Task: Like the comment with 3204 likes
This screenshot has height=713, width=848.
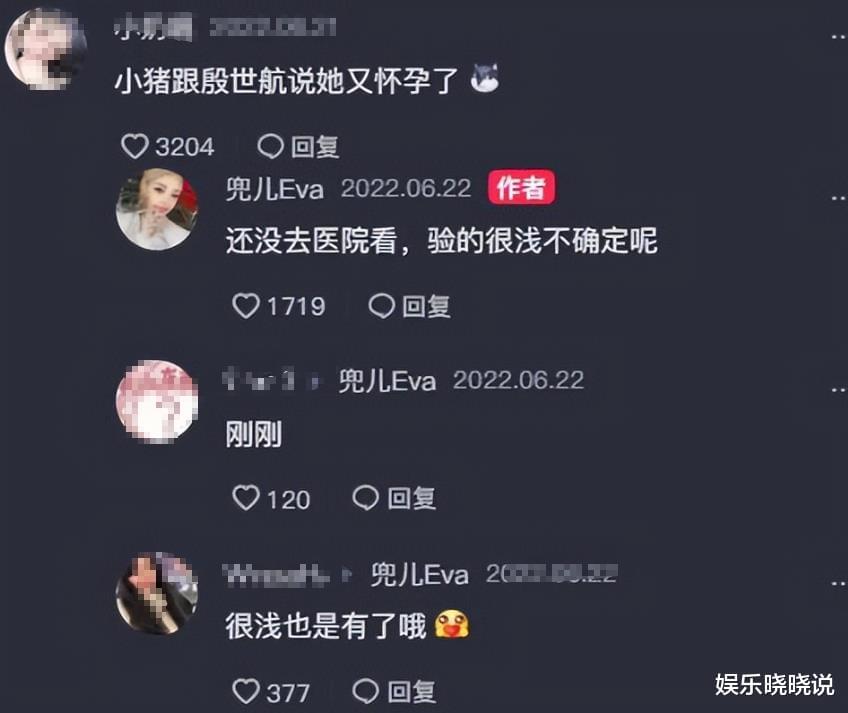Action: (x=135, y=147)
